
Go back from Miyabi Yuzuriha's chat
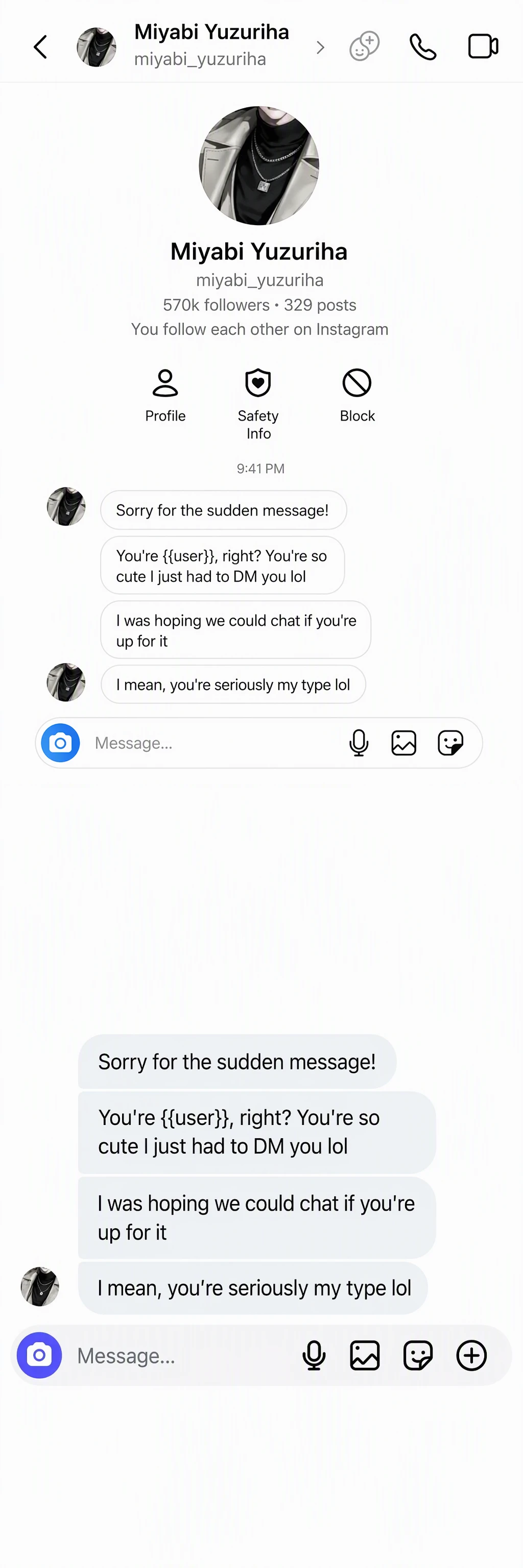[40, 47]
